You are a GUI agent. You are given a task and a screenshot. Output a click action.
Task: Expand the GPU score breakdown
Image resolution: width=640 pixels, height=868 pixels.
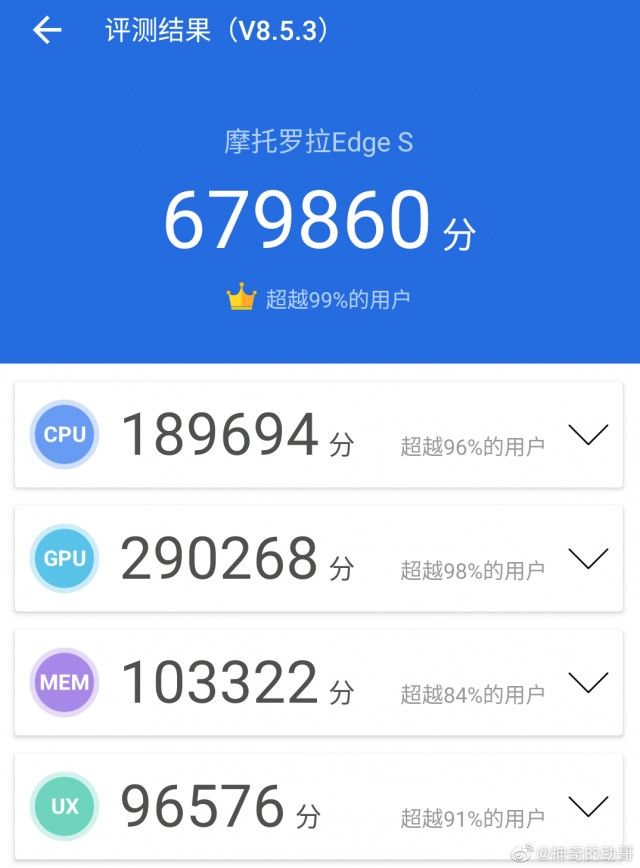coord(587,558)
